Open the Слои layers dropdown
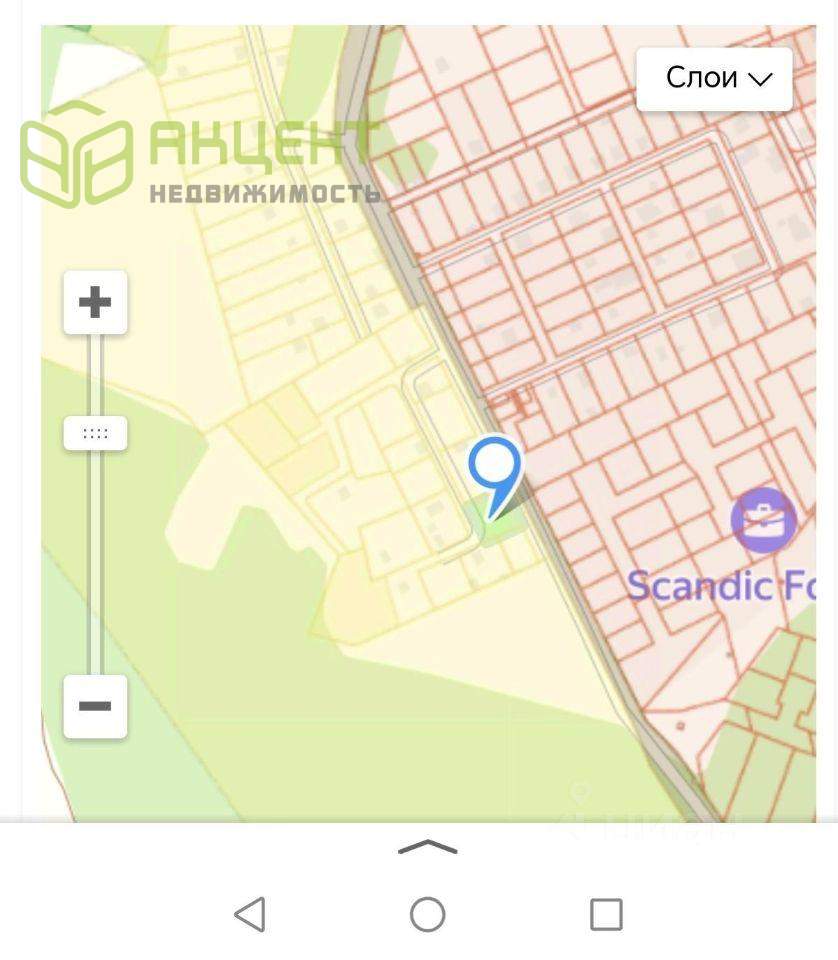The width and height of the screenshot is (838, 960). 714,78
